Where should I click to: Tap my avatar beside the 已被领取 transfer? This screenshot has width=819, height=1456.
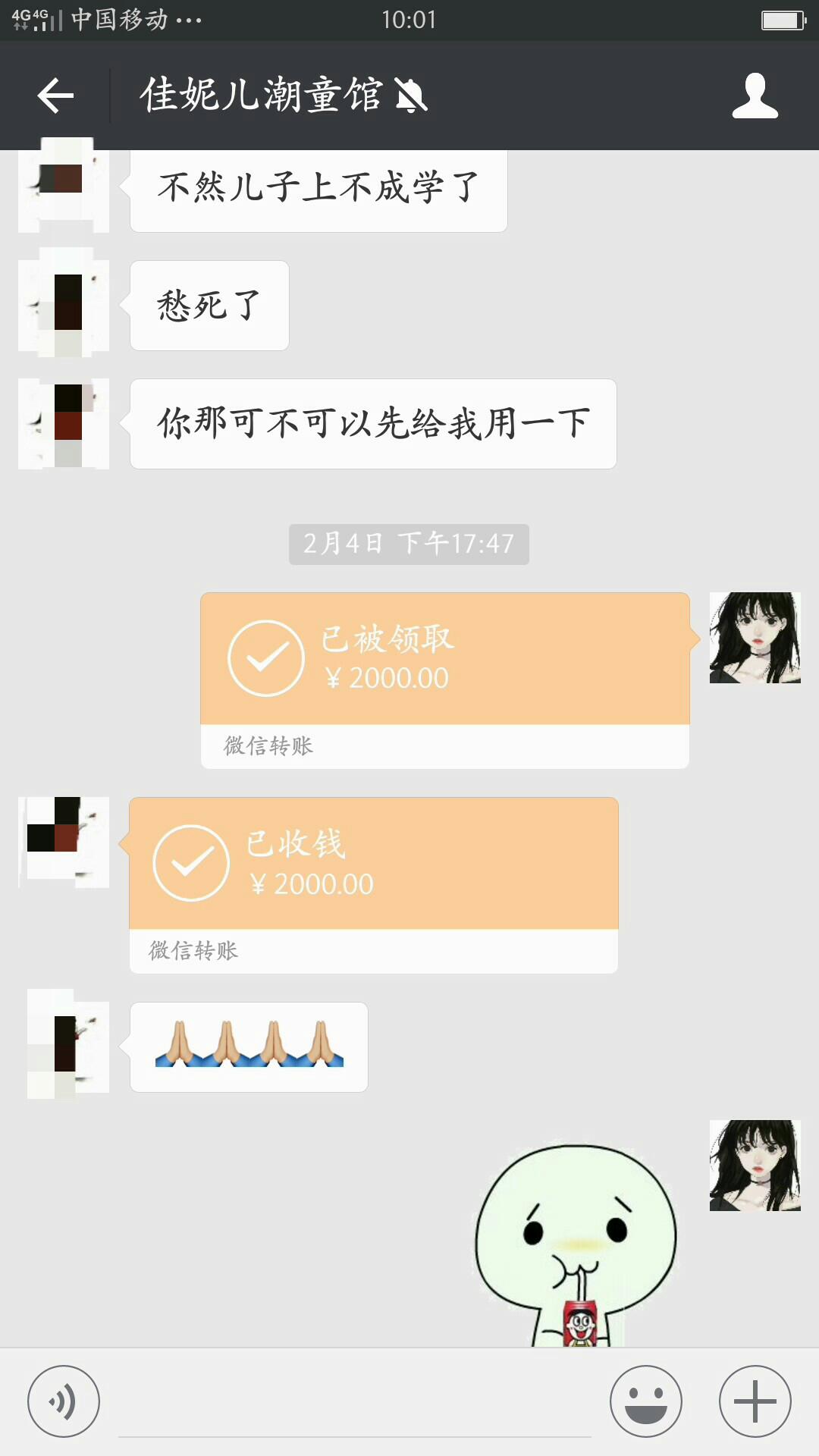(x=755, y=638)
